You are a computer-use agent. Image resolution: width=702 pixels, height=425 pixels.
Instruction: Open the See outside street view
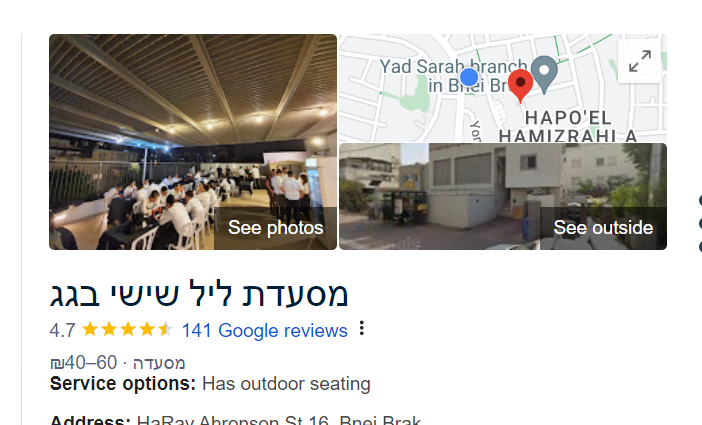(x=503, y=196)
